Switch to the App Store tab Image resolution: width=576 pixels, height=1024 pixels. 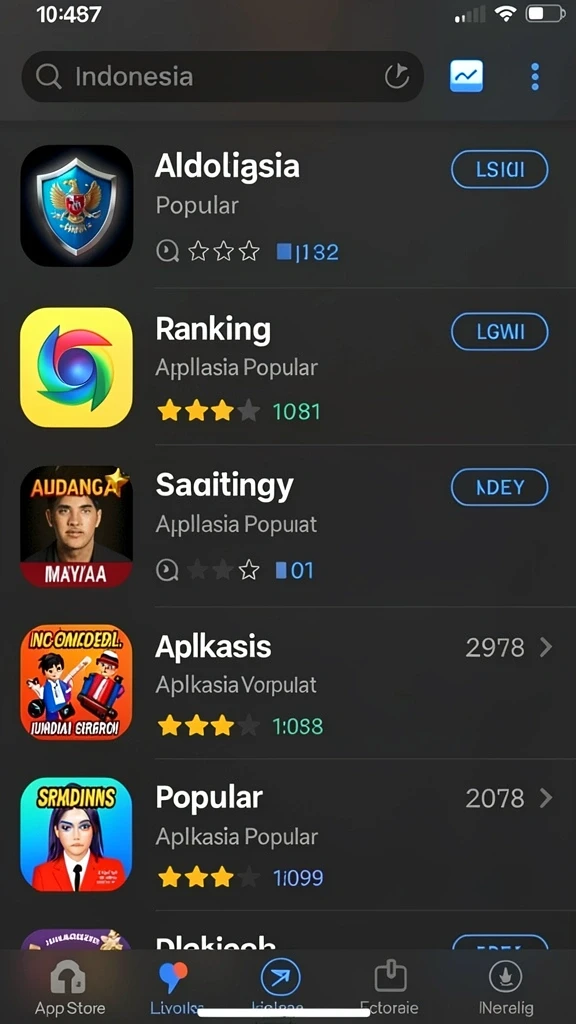tap(70, 988)
